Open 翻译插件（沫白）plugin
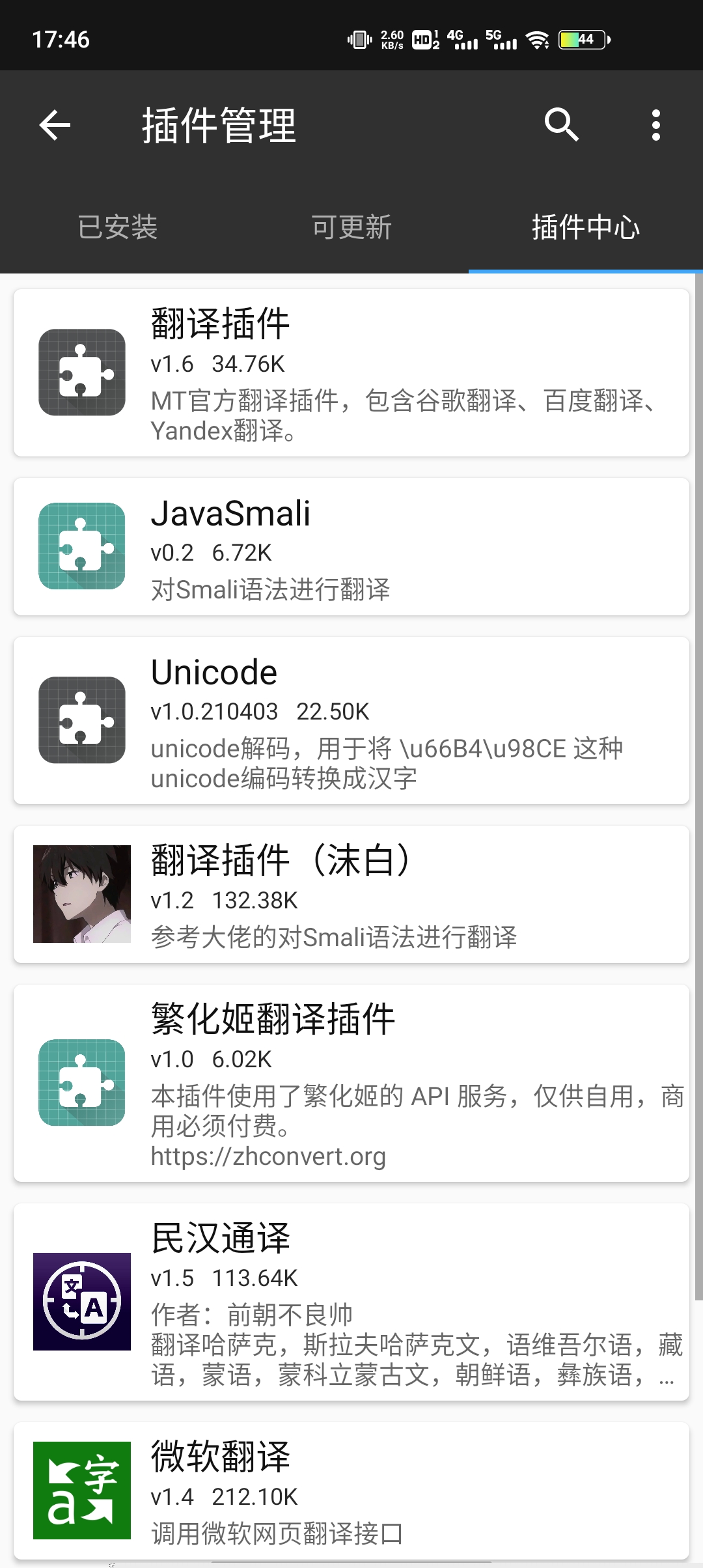This screenshot has height=1568, width=703. 351,894
